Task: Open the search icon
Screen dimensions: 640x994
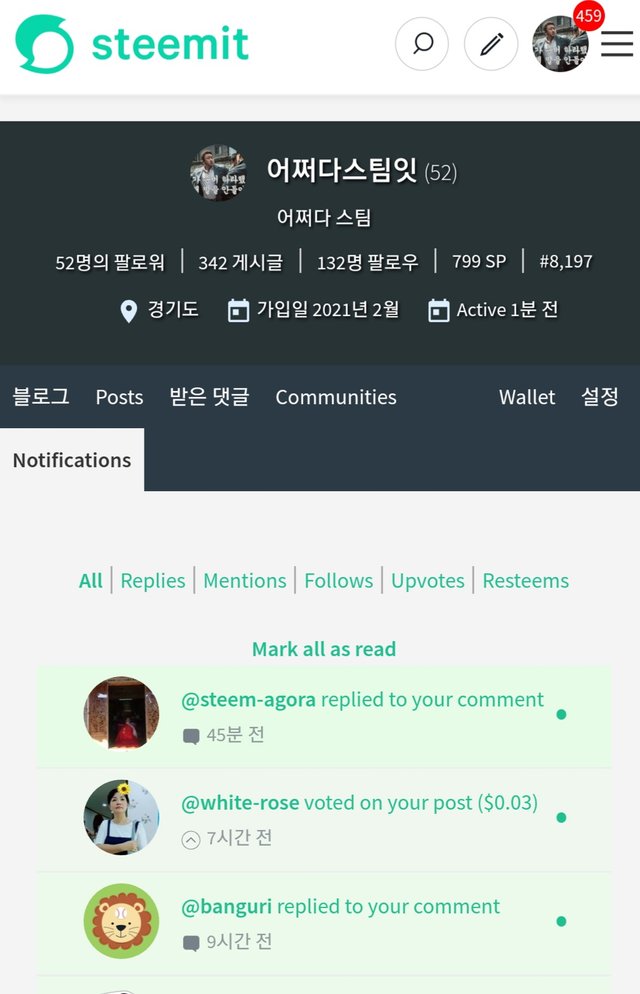Action: pos(422,44)
